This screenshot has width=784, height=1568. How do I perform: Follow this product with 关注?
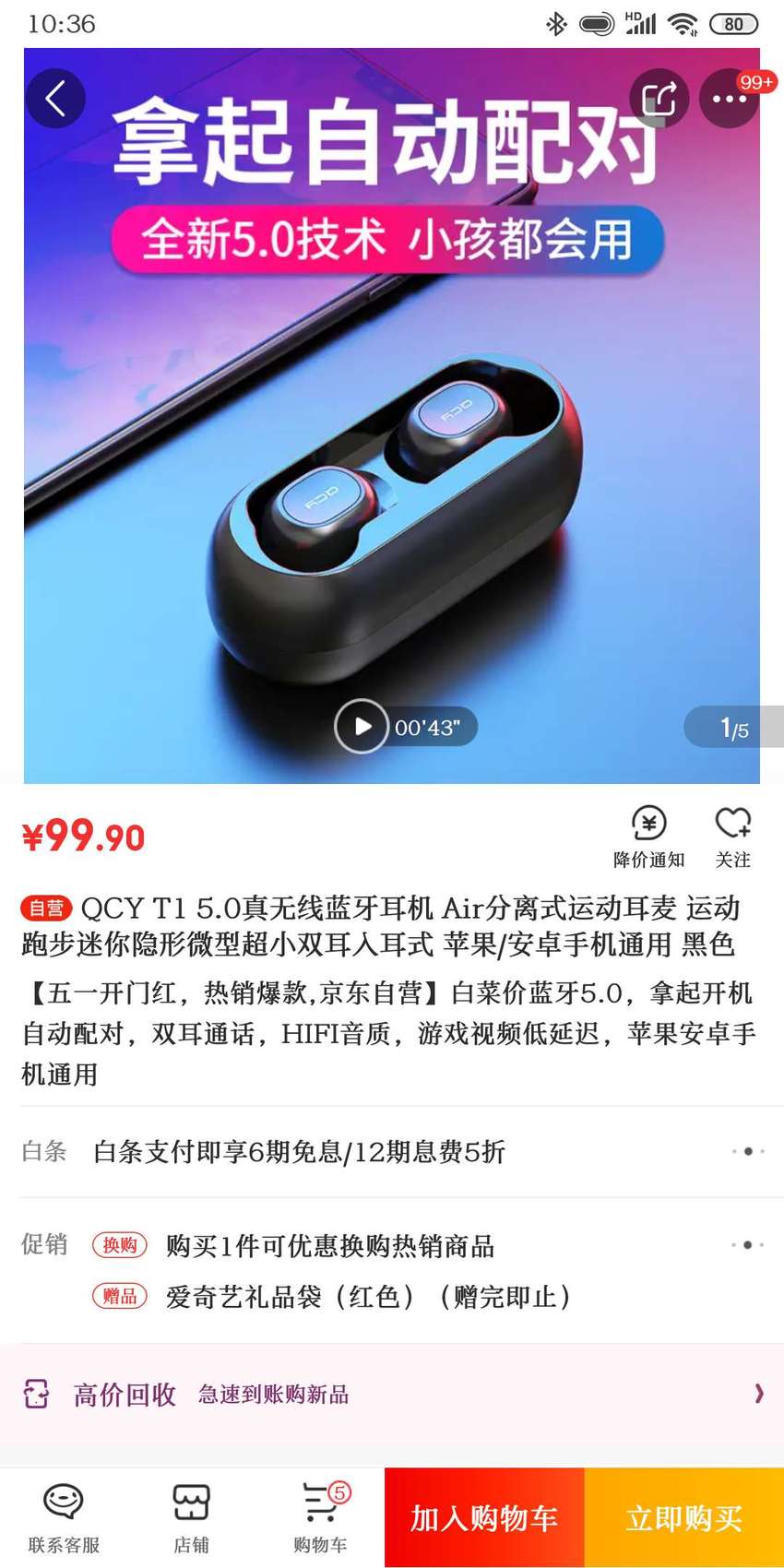coord(733,837)
